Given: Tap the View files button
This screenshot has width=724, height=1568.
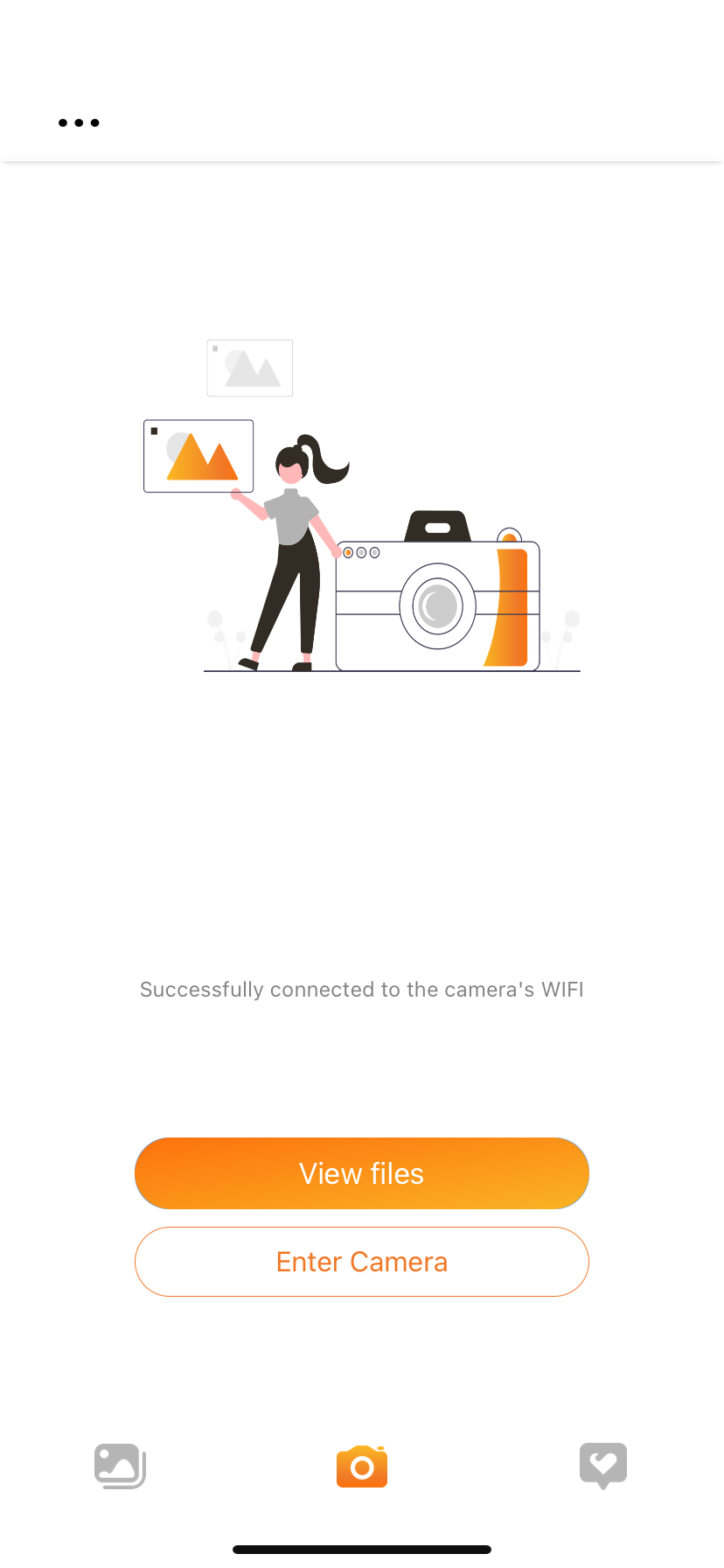Looking at the screenshot, I should (x=361, y=1173).
